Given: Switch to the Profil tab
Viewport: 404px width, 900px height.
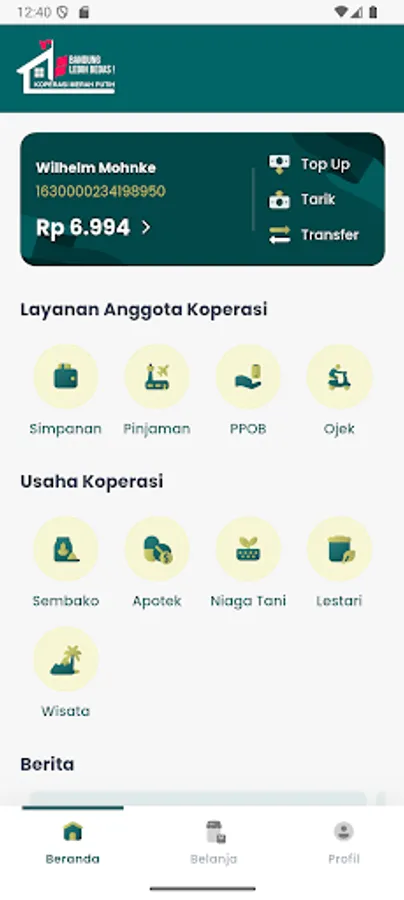Looking at the screenshot, I should click(344, 843).
